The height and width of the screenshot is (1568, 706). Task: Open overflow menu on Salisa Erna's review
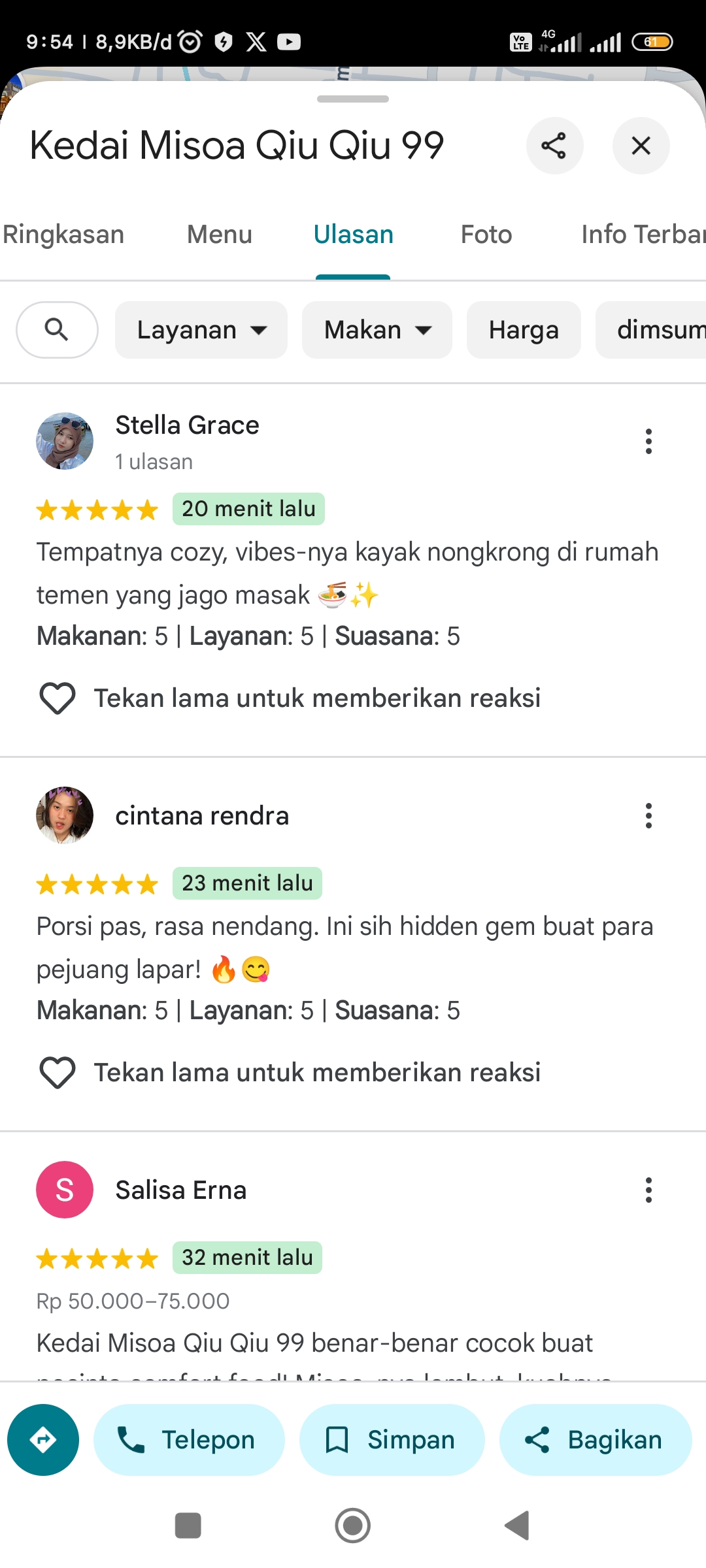(x=648, y=1190)
